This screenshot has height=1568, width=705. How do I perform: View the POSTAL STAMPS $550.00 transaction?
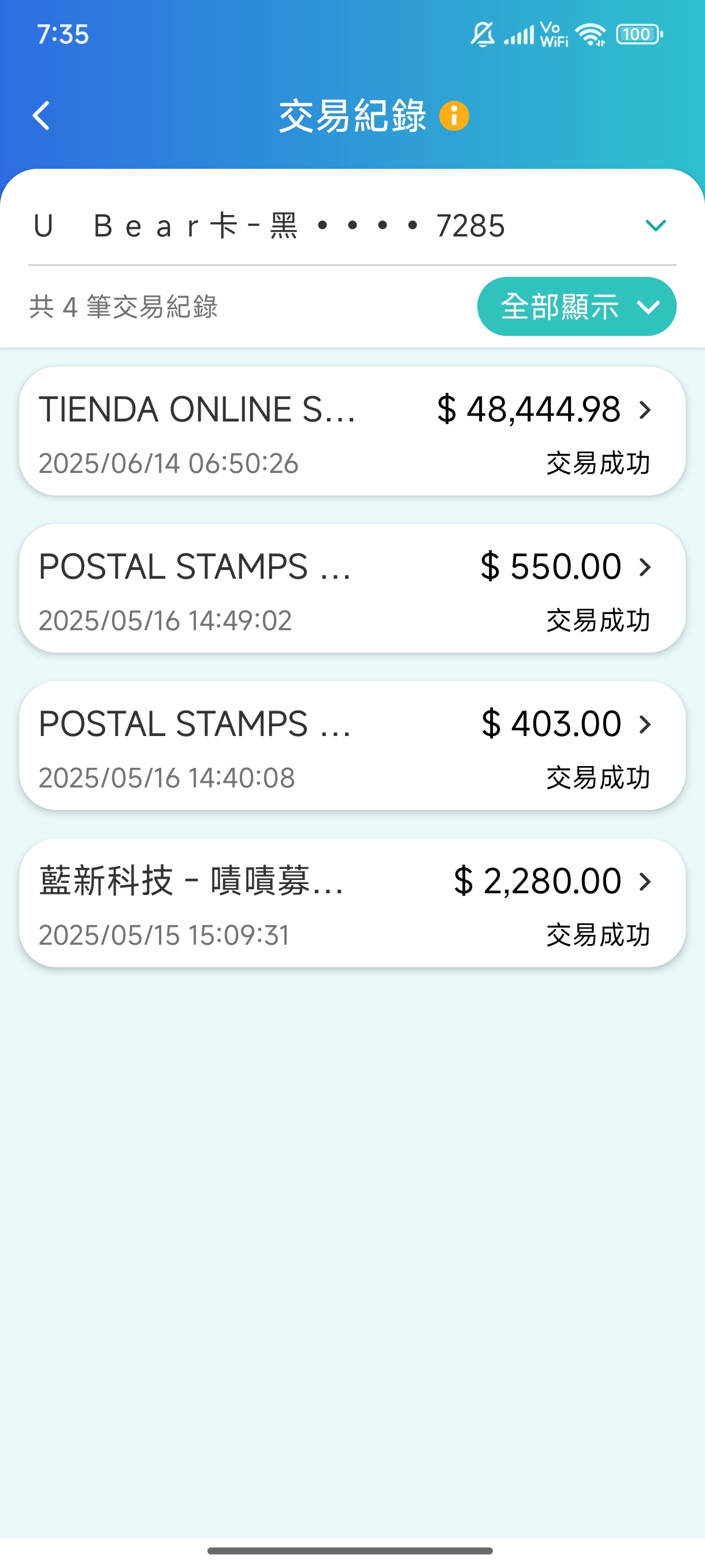352,588
